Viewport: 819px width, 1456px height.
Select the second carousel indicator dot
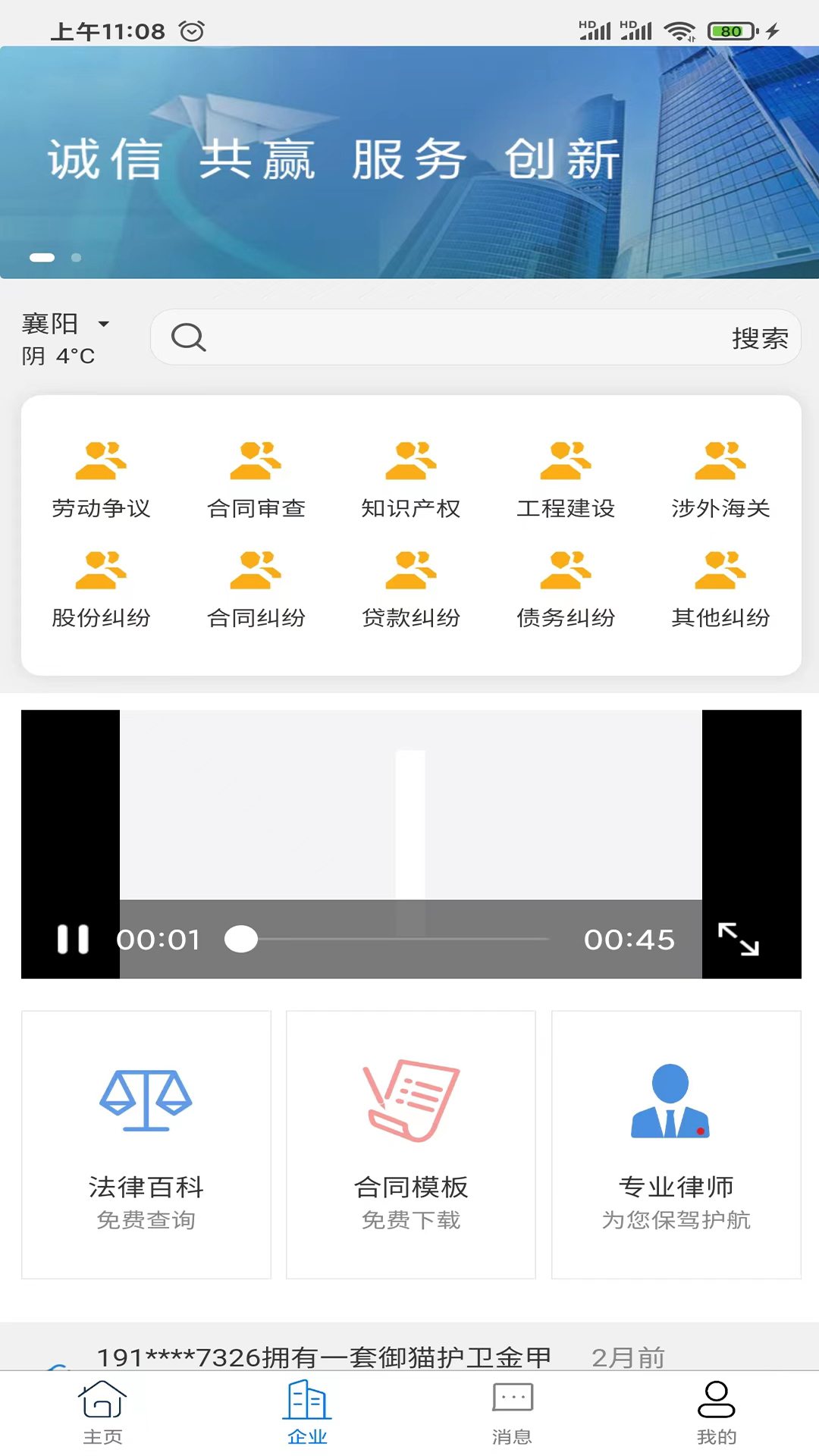pyautogui.click(x=76, y=258)
